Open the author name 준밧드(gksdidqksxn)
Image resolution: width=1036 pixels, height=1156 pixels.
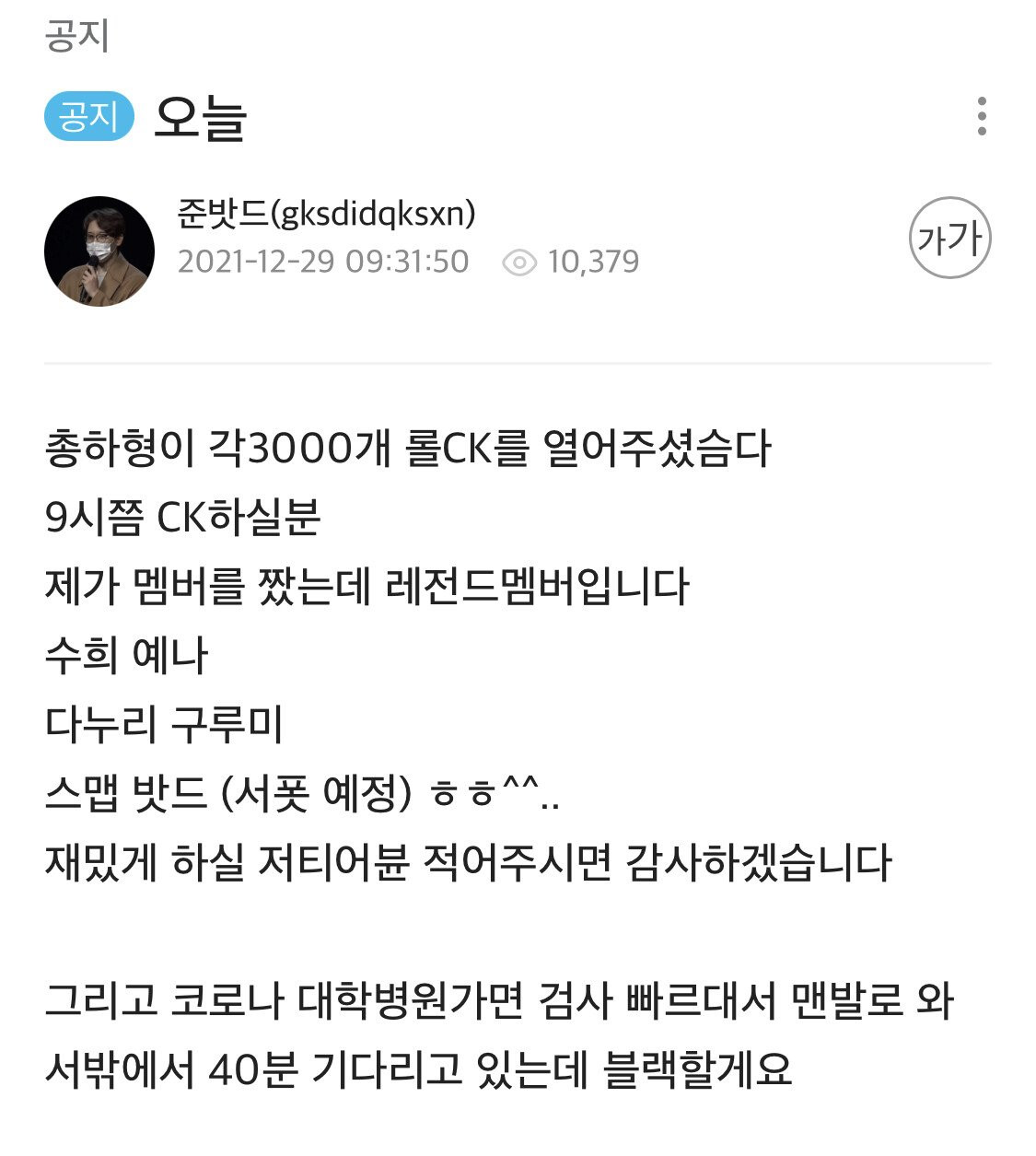point(326,214)
